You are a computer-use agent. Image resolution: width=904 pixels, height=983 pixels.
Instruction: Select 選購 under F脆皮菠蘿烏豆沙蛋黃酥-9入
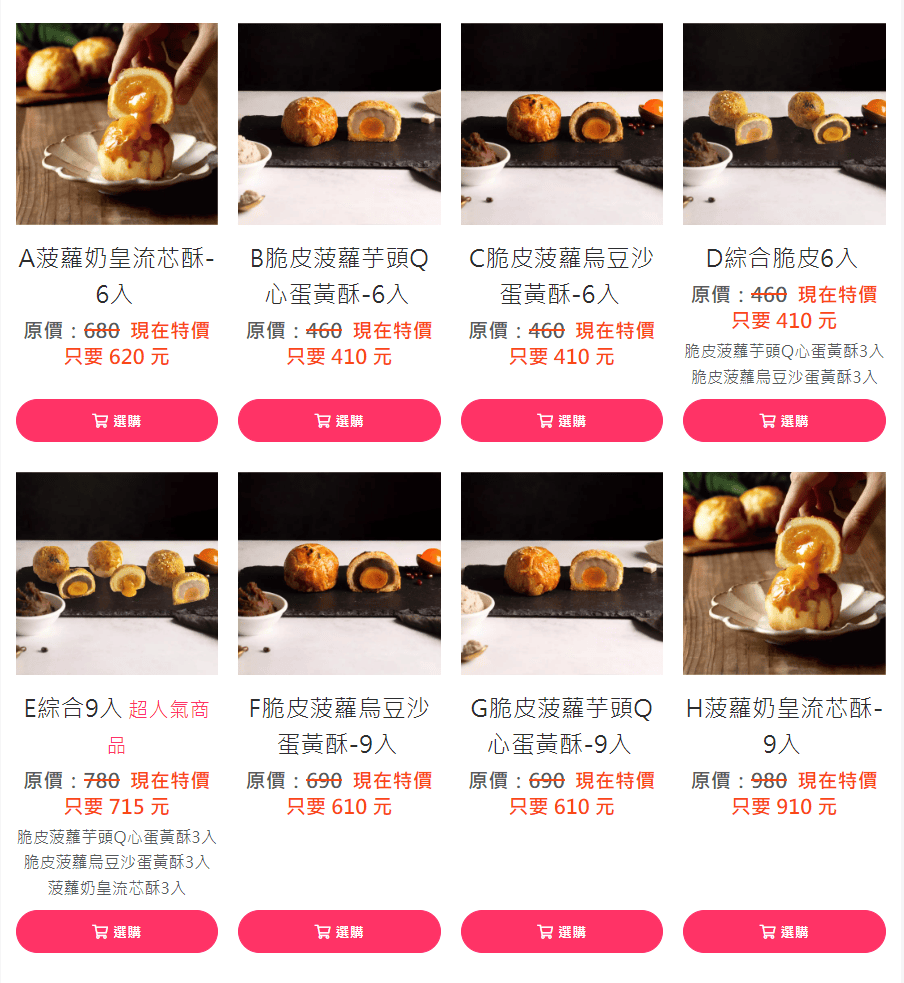339,931
